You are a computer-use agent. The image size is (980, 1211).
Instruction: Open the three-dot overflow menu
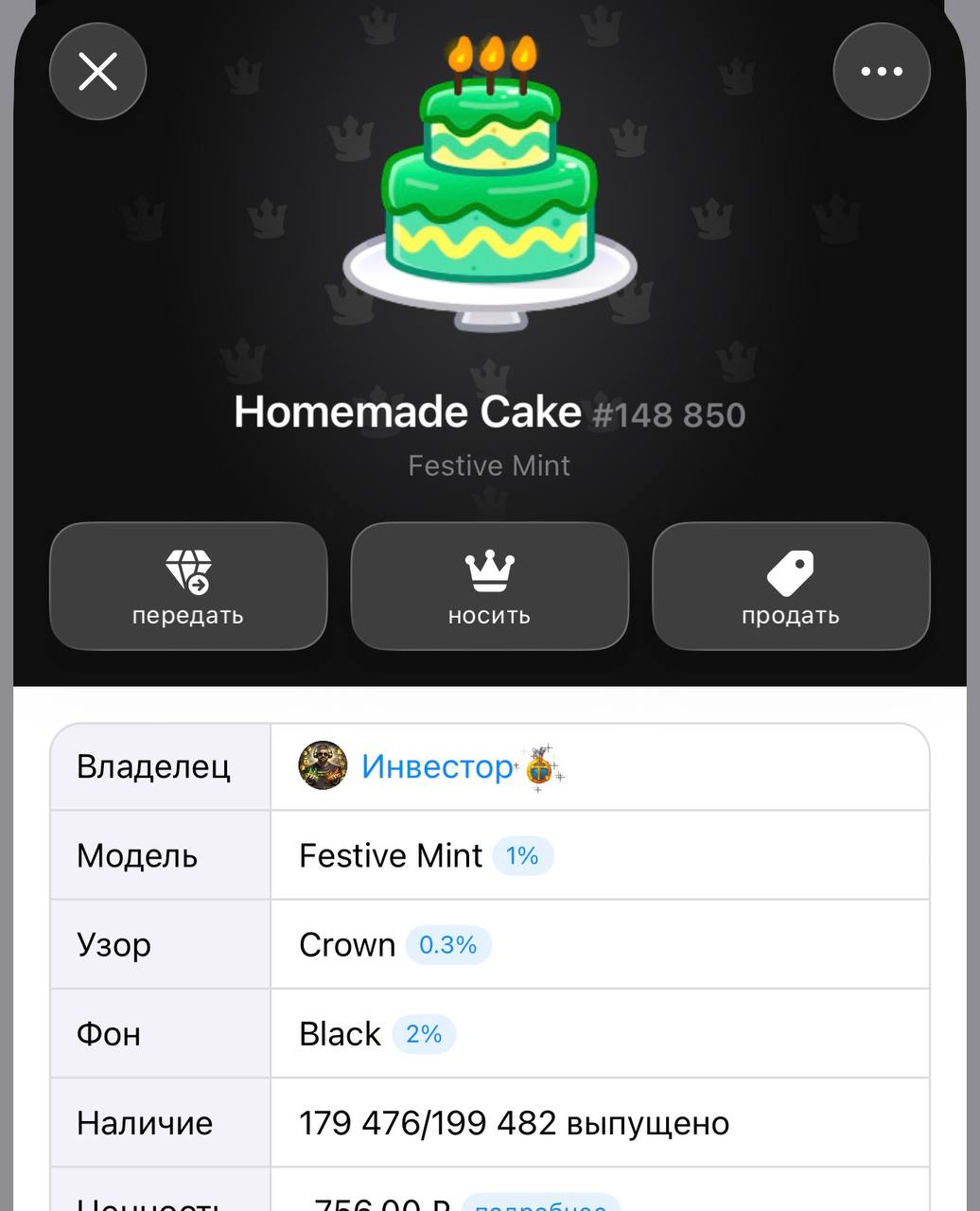pyautogui.click(x=881, y=72)
